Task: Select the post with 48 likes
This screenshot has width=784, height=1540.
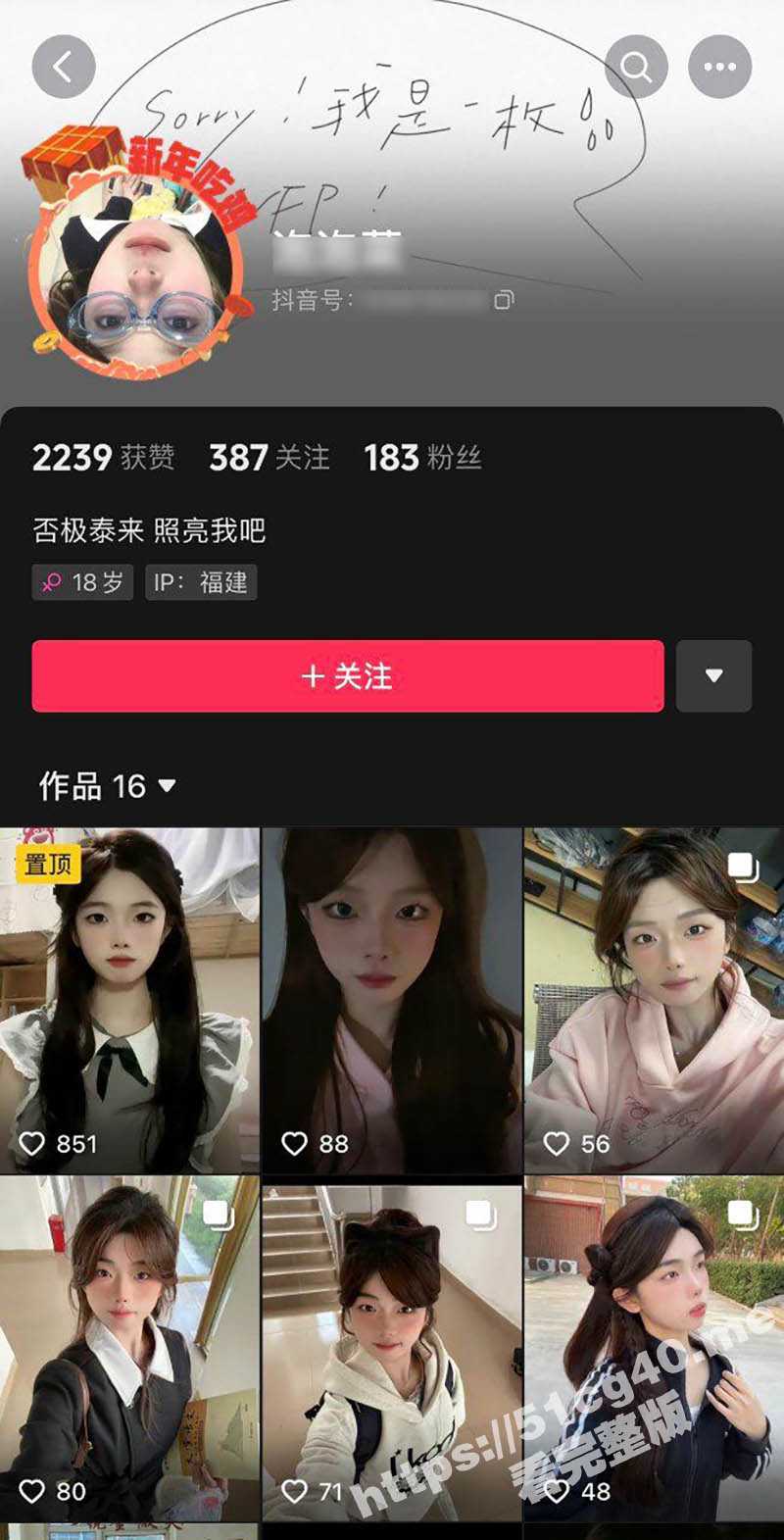Action: pos(654,1348)
